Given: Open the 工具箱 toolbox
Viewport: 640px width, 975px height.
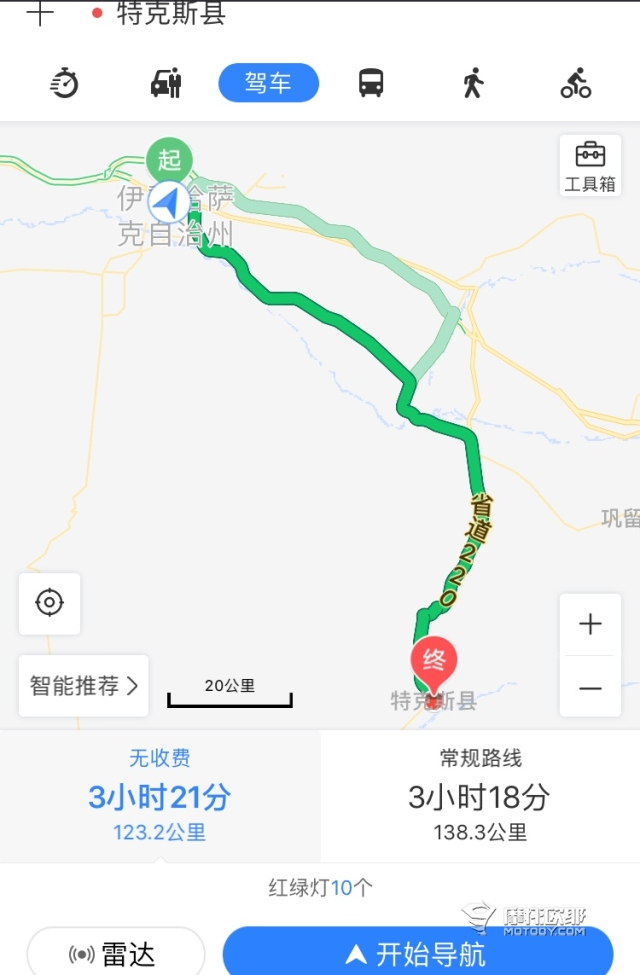Looking at the screenshot, I should [590, 165].
